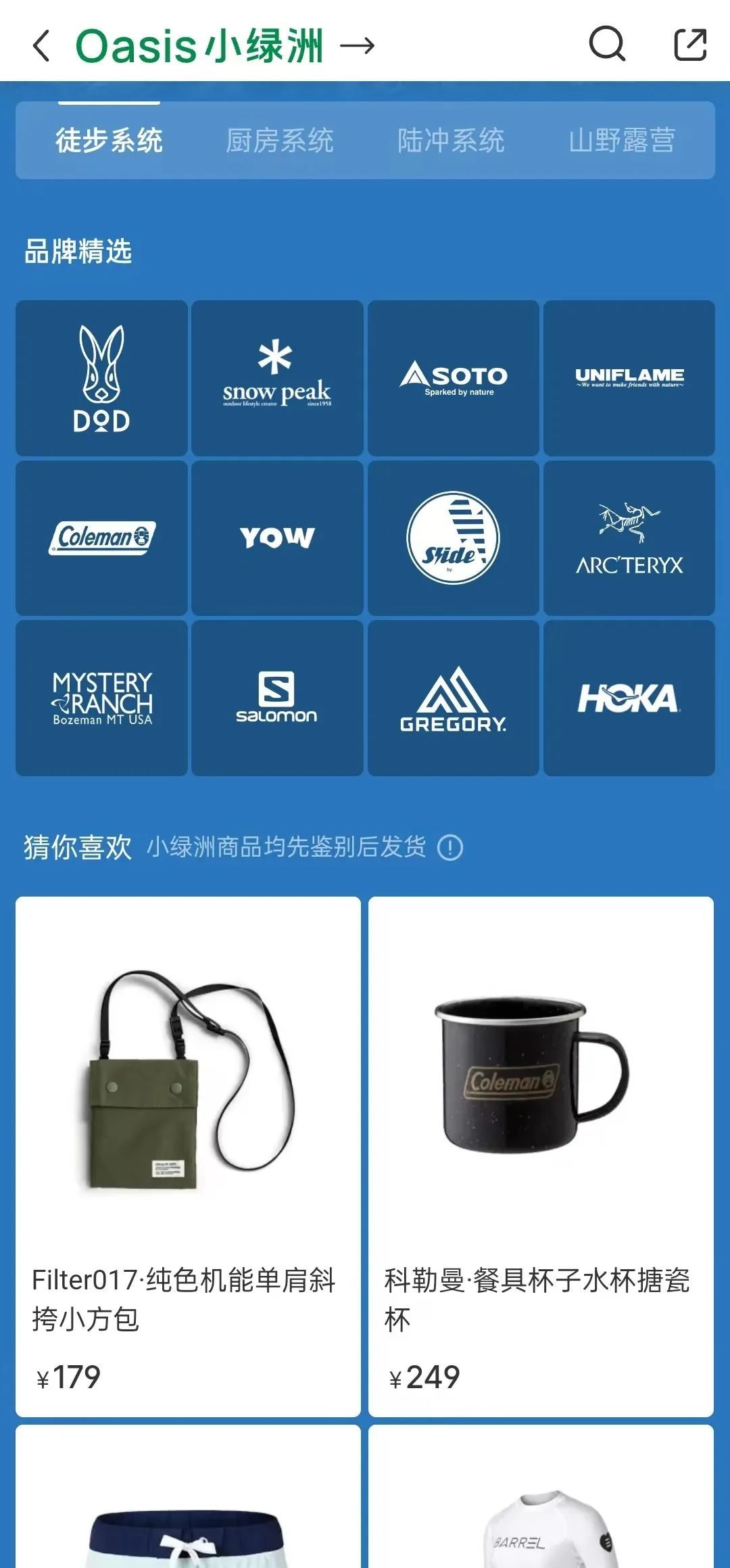Browse the Arc'teryx brand tile
Viewport: 730px width, 1568px height.
629,538
